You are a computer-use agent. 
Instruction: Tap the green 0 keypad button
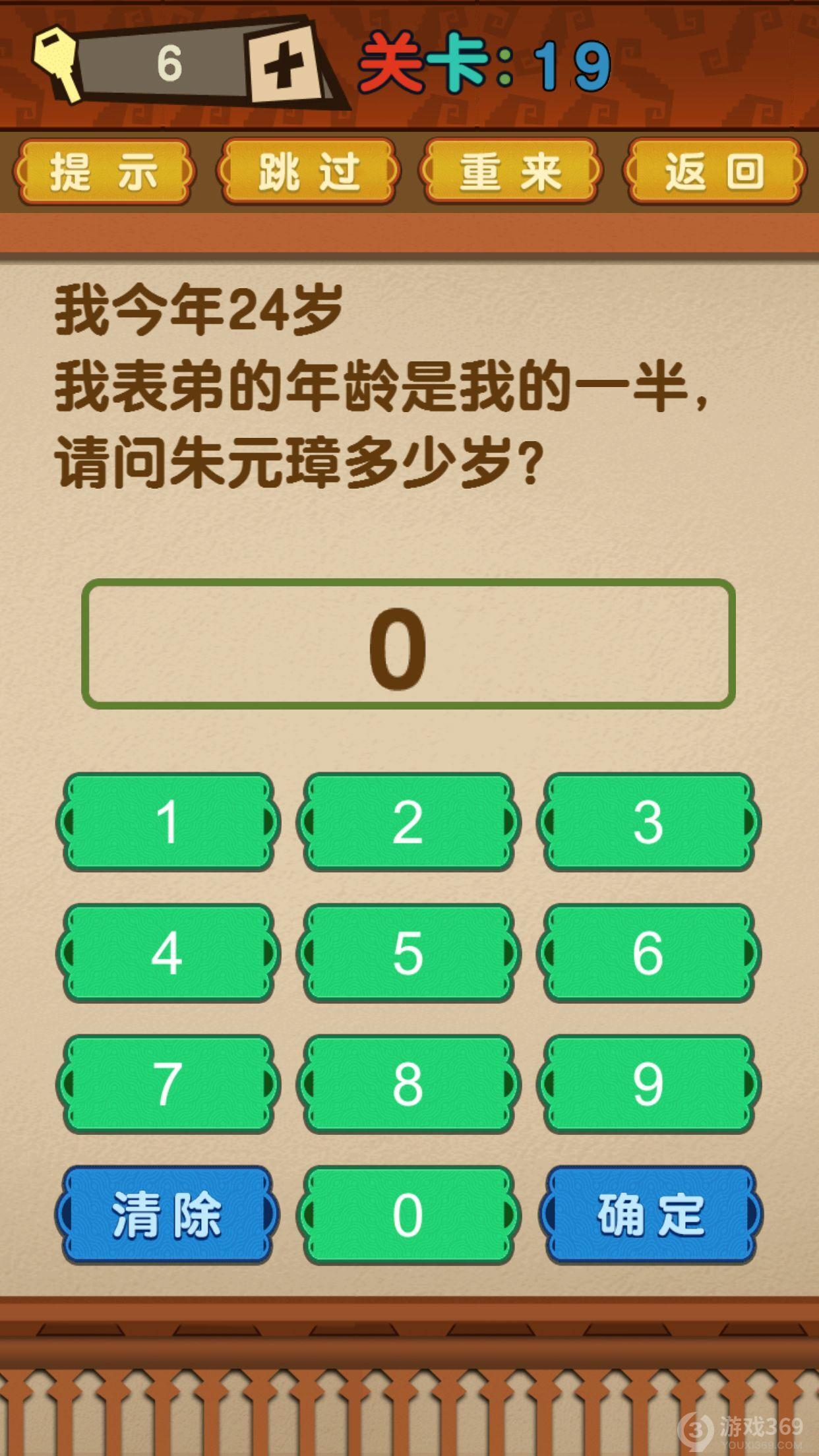pyautogui.click(x=408, y=1215)
